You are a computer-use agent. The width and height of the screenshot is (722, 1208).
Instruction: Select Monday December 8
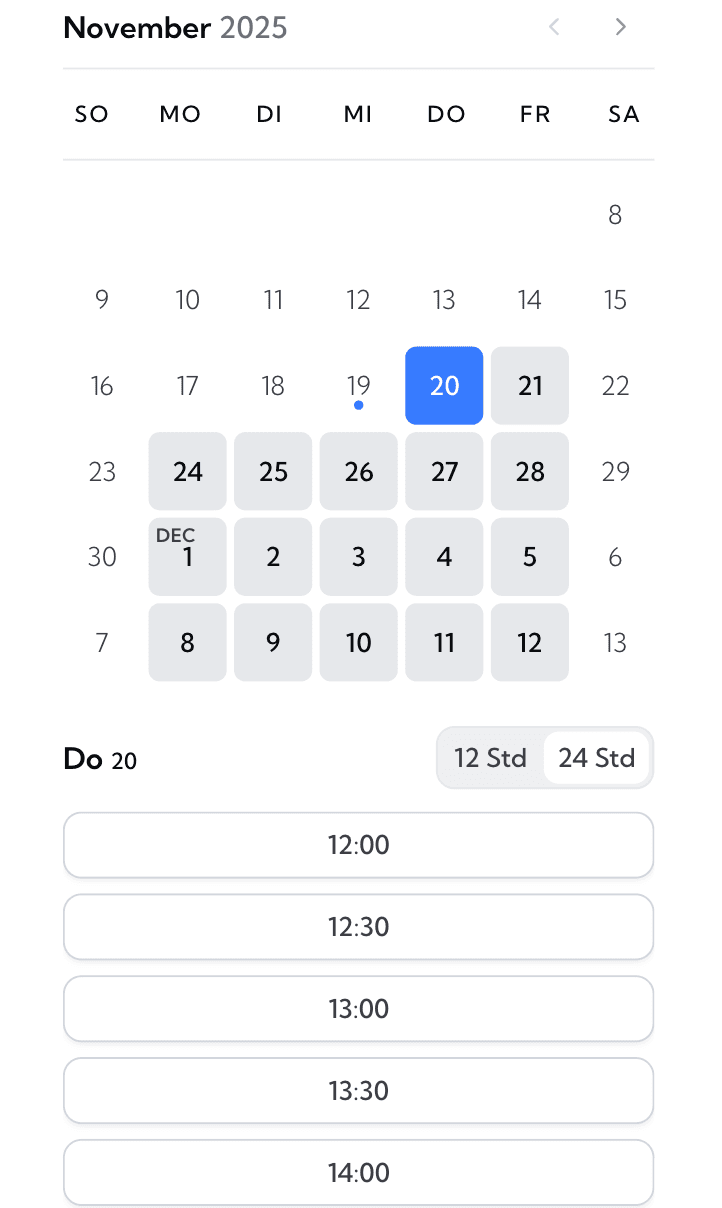(x=188, y=643)
